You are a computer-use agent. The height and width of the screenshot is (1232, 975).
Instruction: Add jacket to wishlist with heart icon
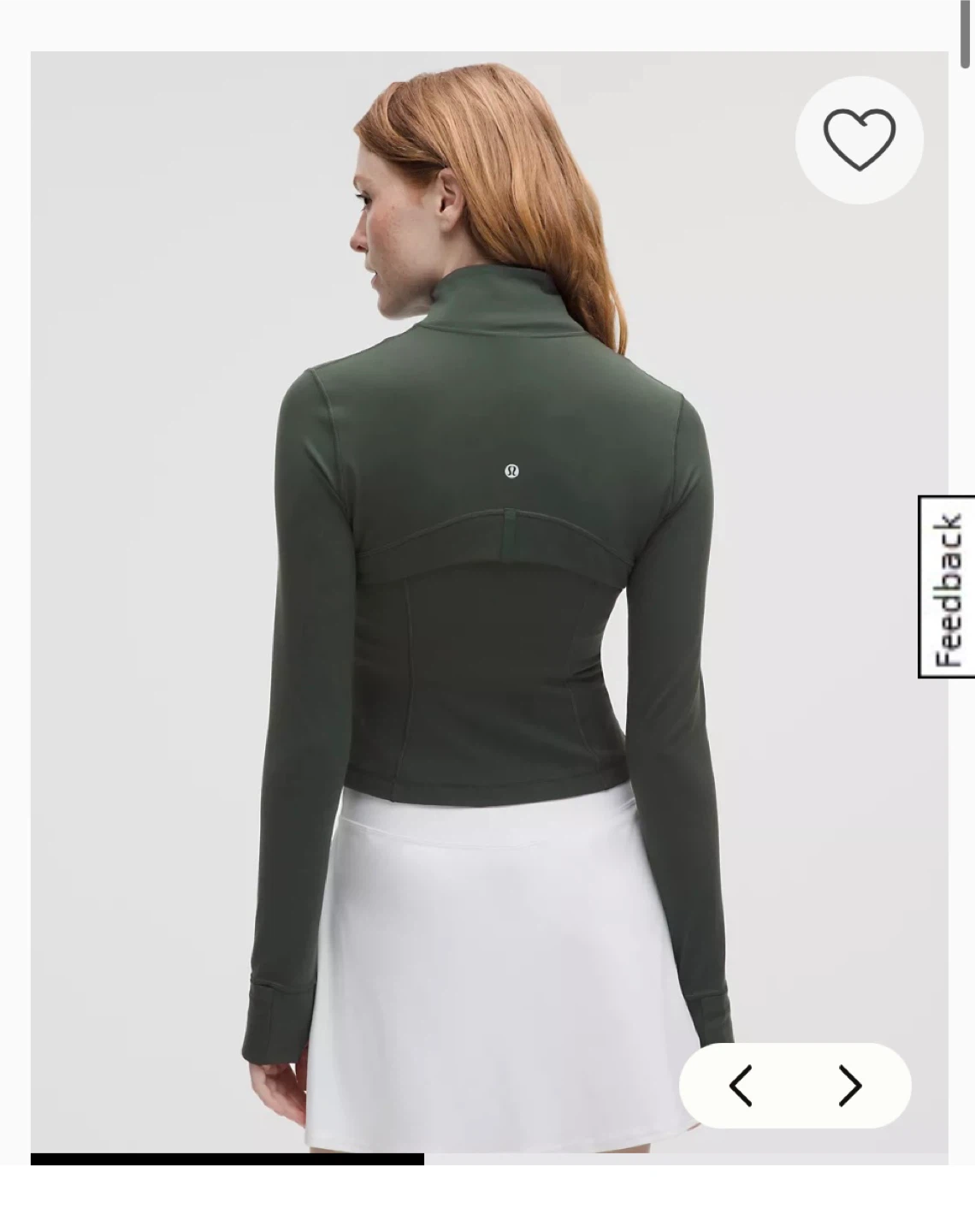(859, 139)
